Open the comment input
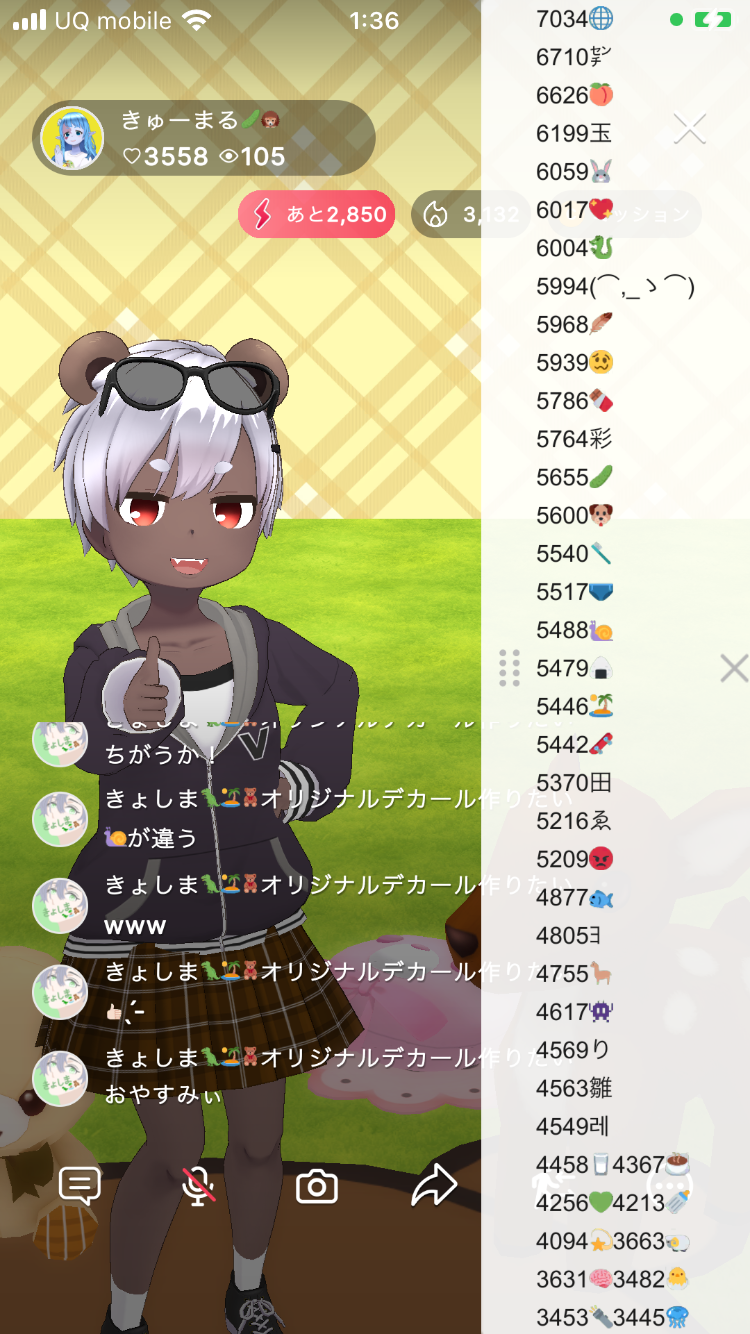 point(80,1186)
